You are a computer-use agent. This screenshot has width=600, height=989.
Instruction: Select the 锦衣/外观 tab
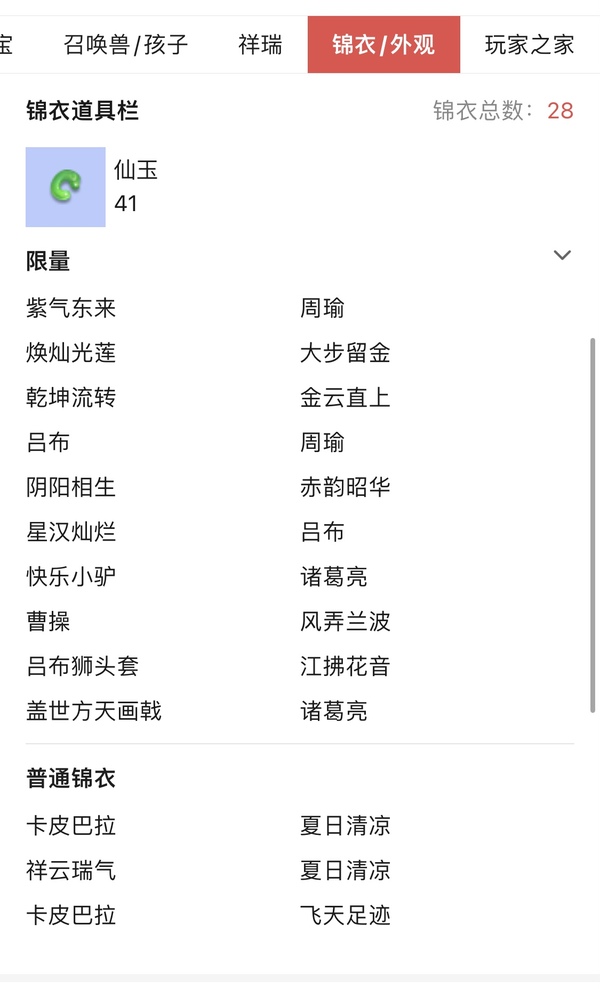click(384, 44)
